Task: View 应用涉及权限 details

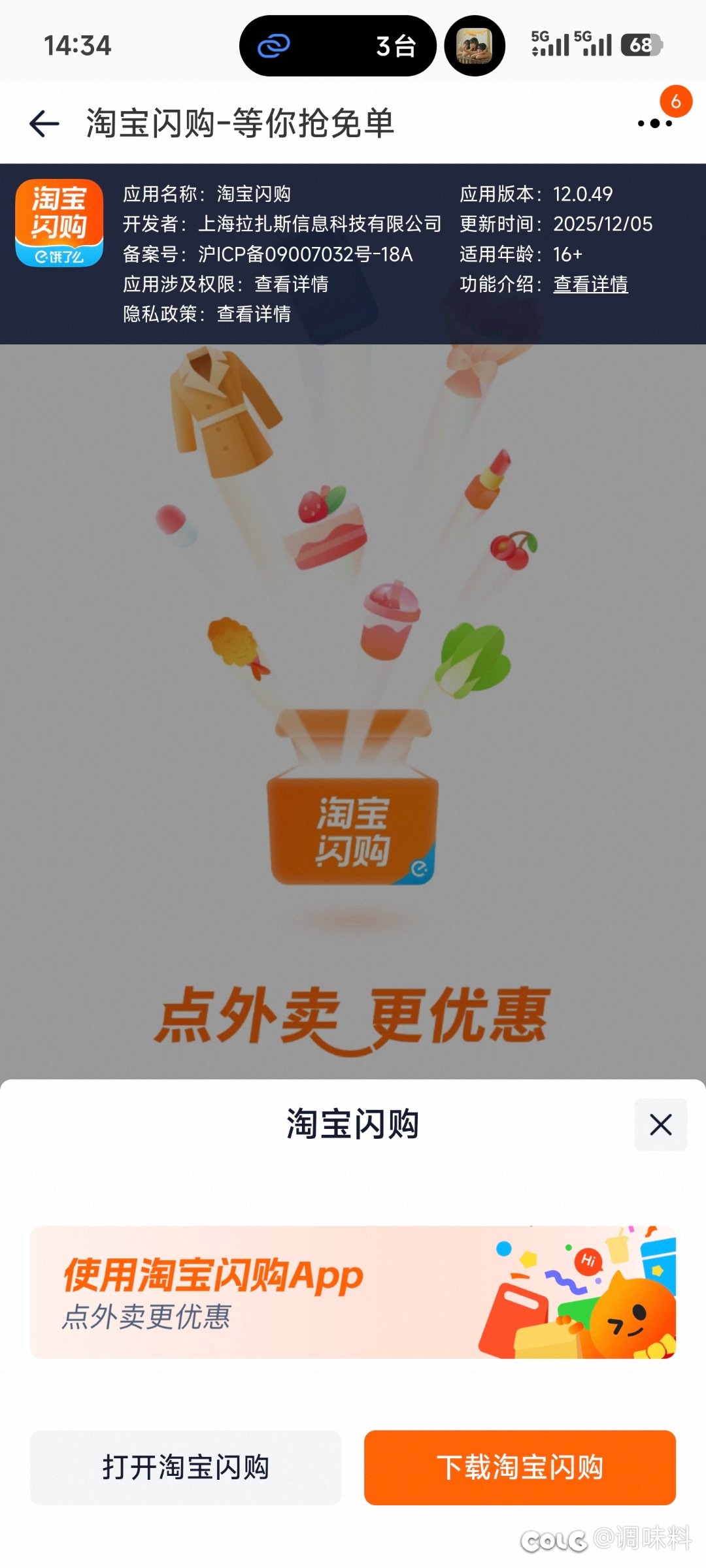Action: [291, 284]
